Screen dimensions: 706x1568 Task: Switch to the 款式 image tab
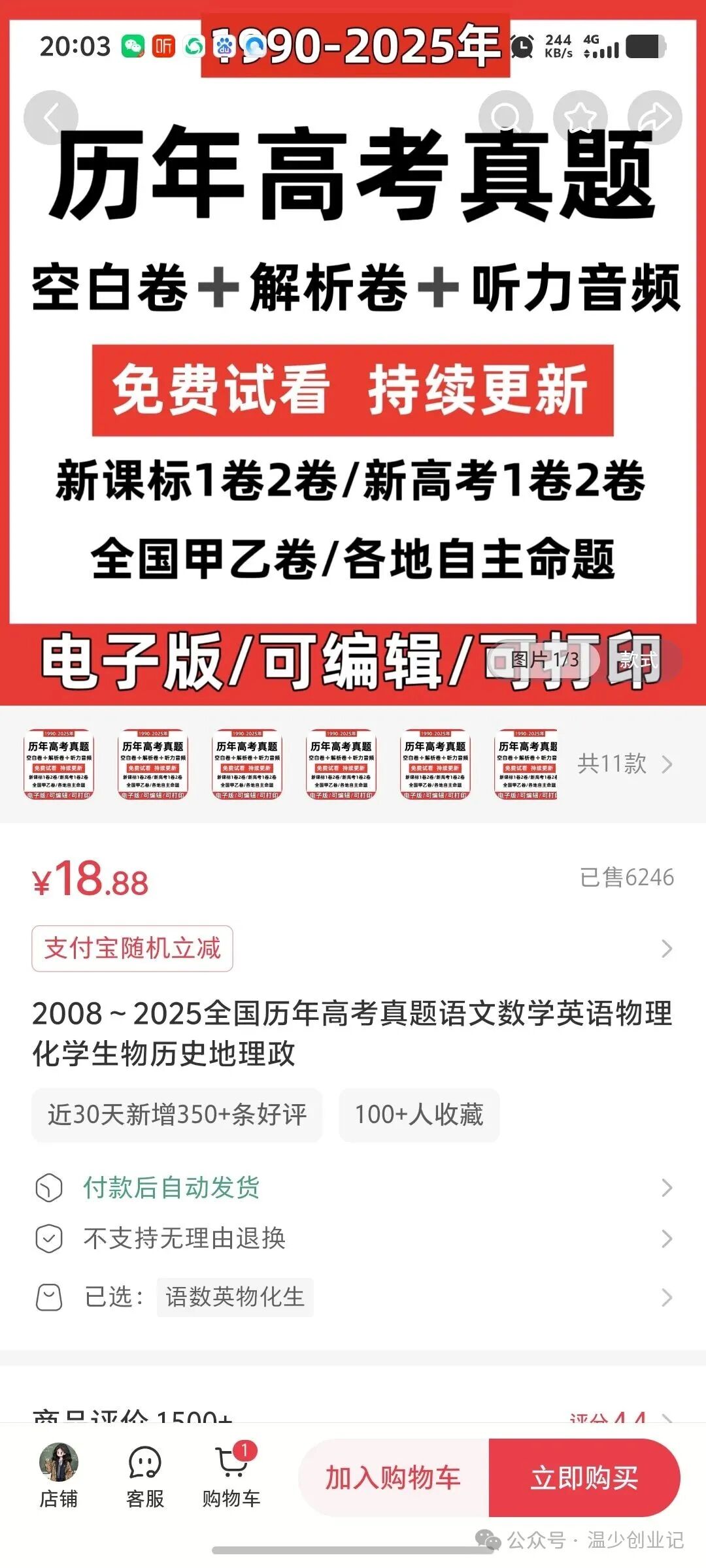coord(638,660)
